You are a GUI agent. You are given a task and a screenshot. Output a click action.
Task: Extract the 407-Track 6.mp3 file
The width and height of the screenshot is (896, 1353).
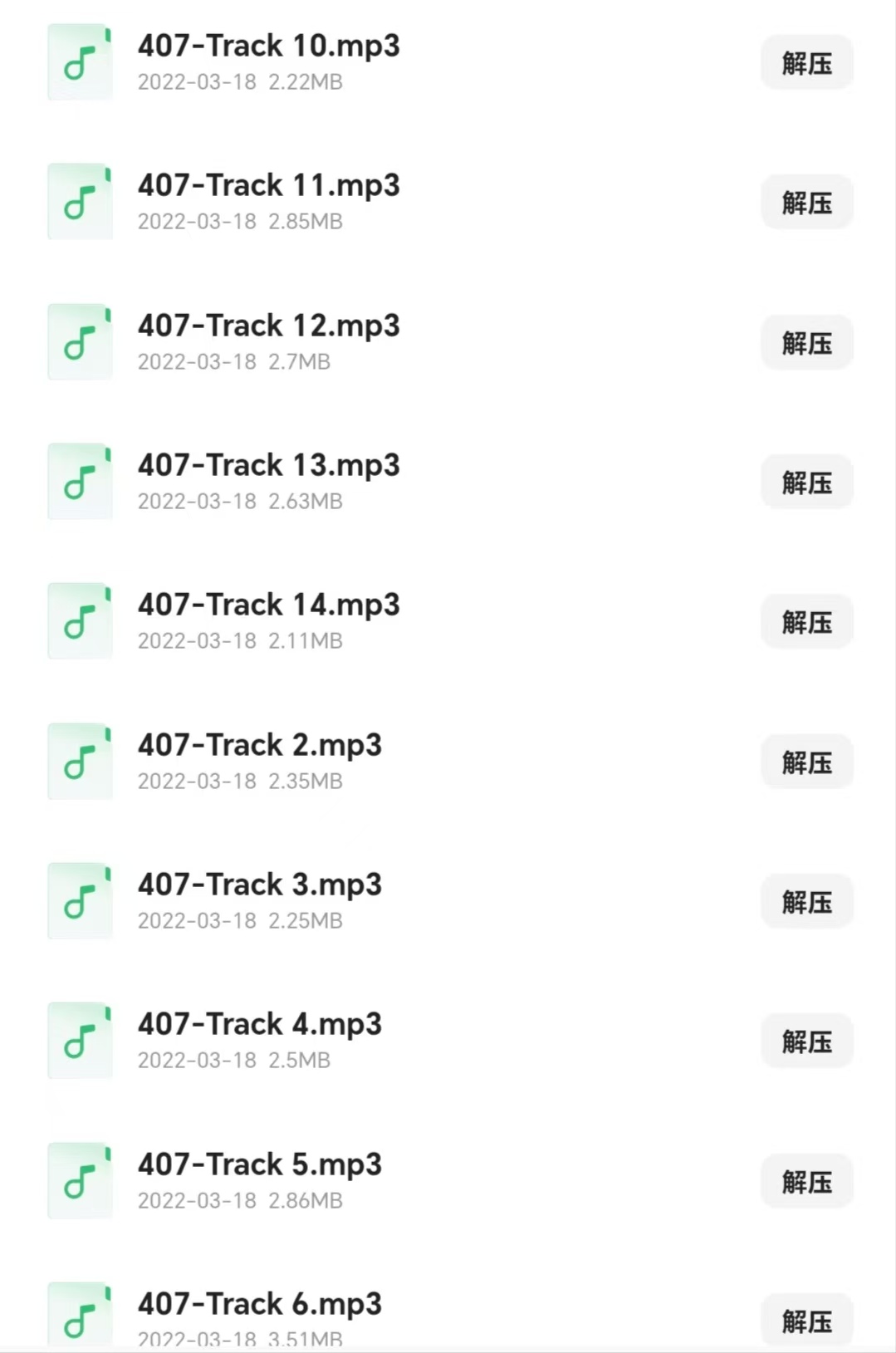pos(806,1321)
